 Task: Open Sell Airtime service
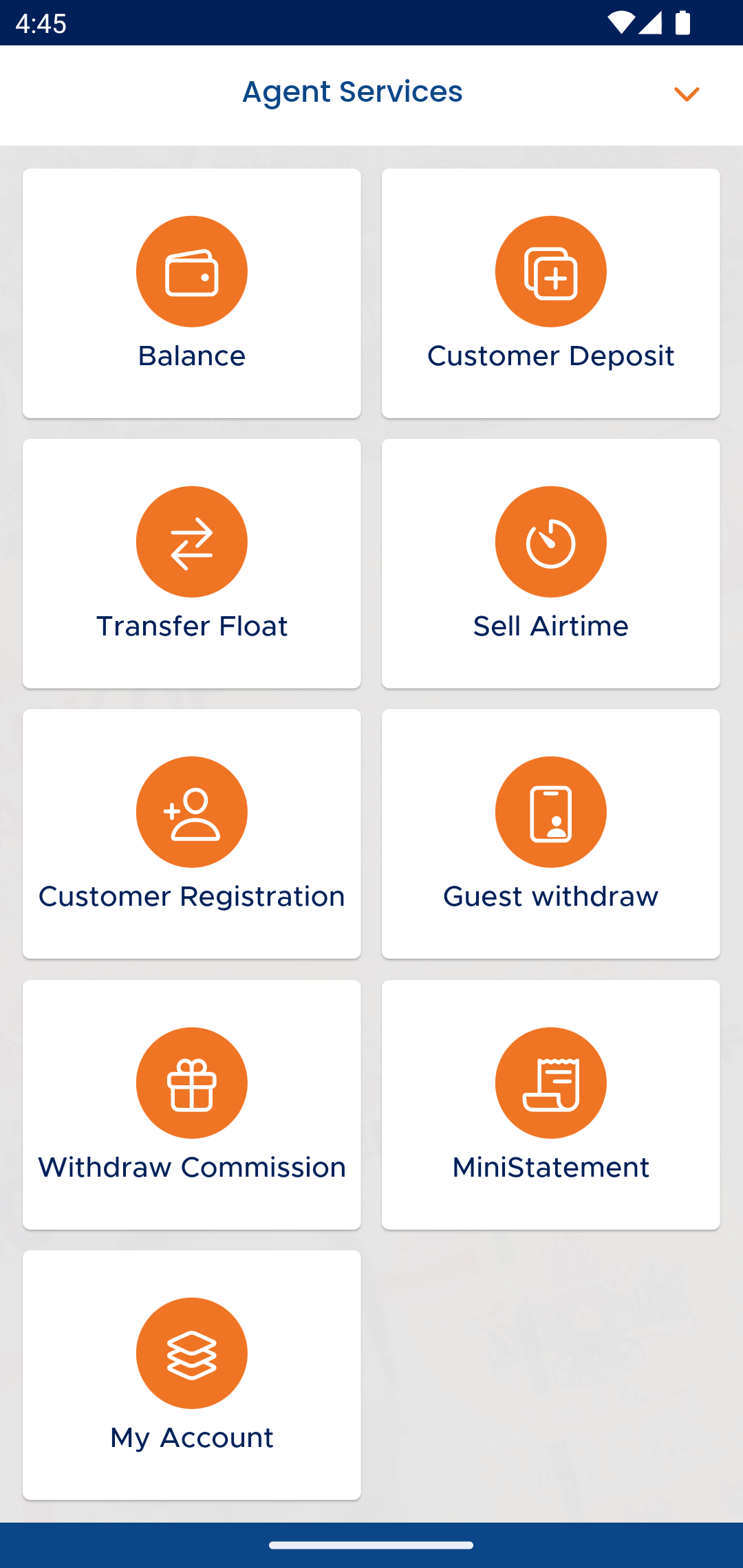point(550,564)
